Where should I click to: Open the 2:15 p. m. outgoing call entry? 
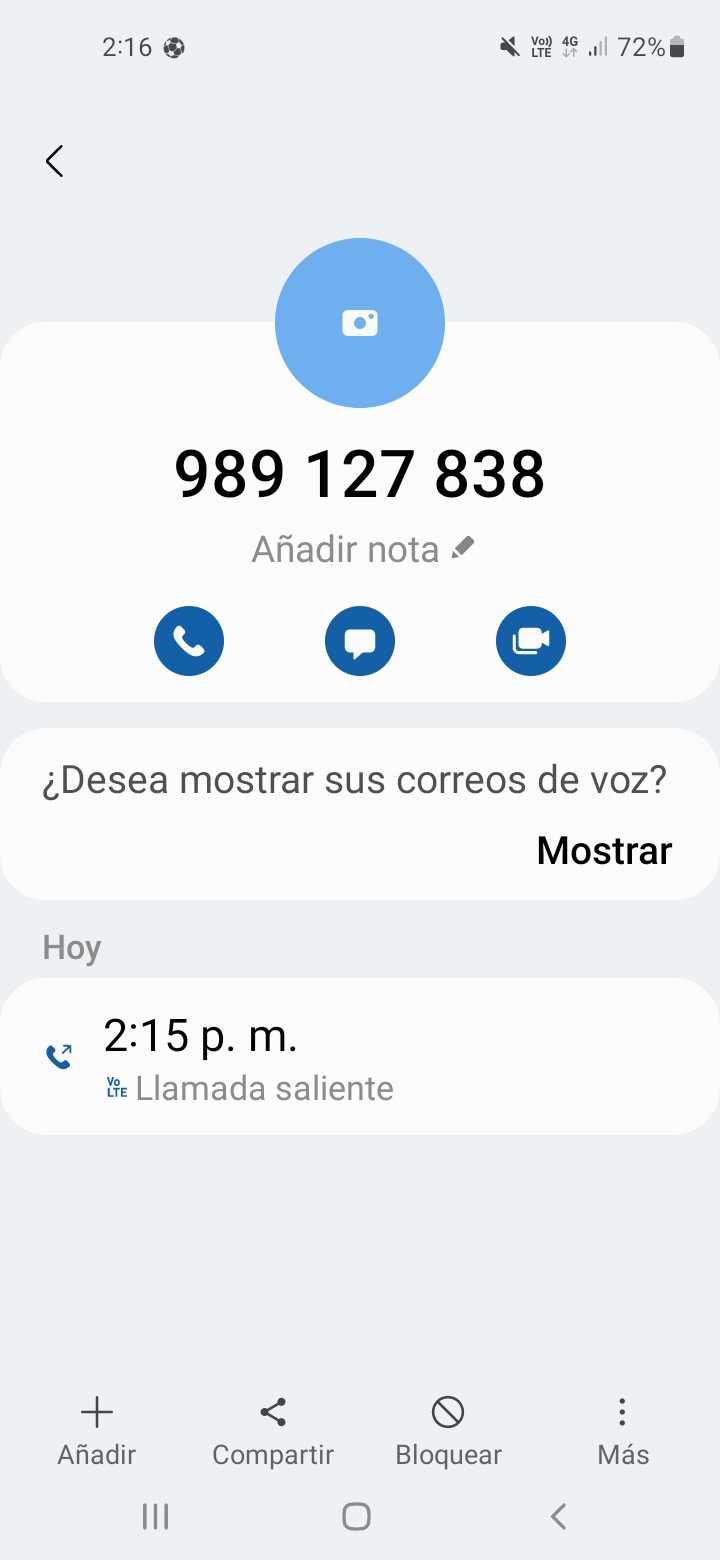pos(360,1057)
